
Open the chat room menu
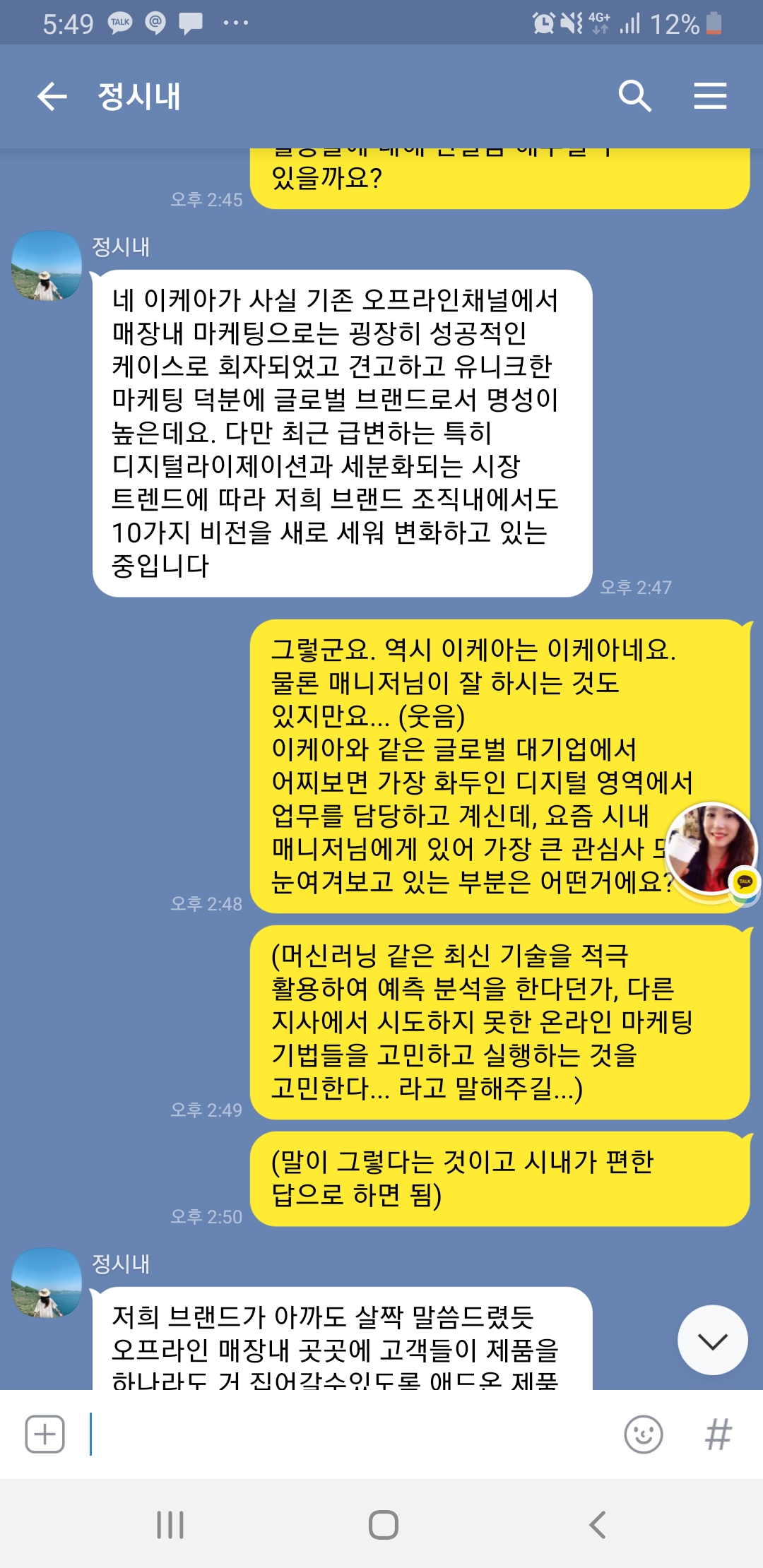(710, 96)
